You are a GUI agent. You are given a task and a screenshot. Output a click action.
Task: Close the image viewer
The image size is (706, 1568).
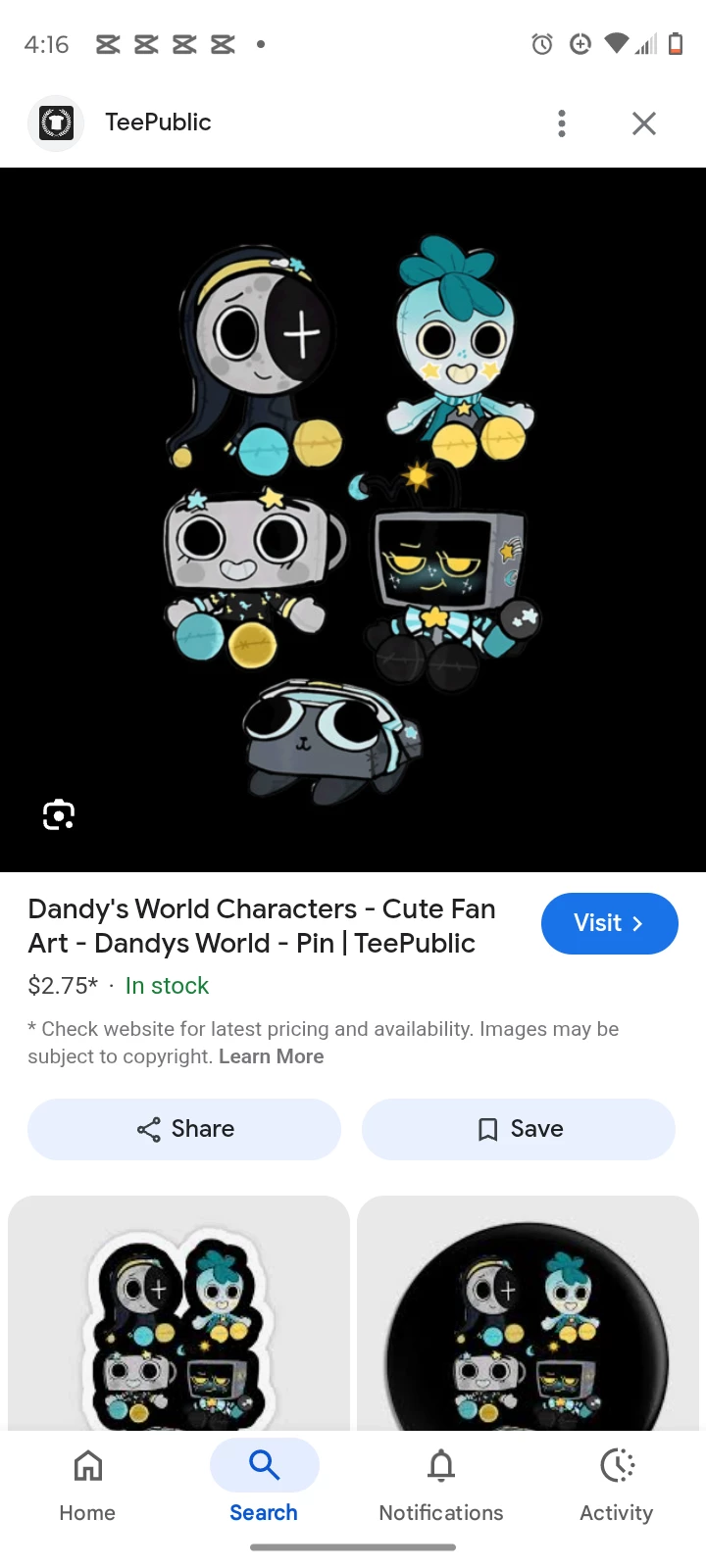click(643, 123)
